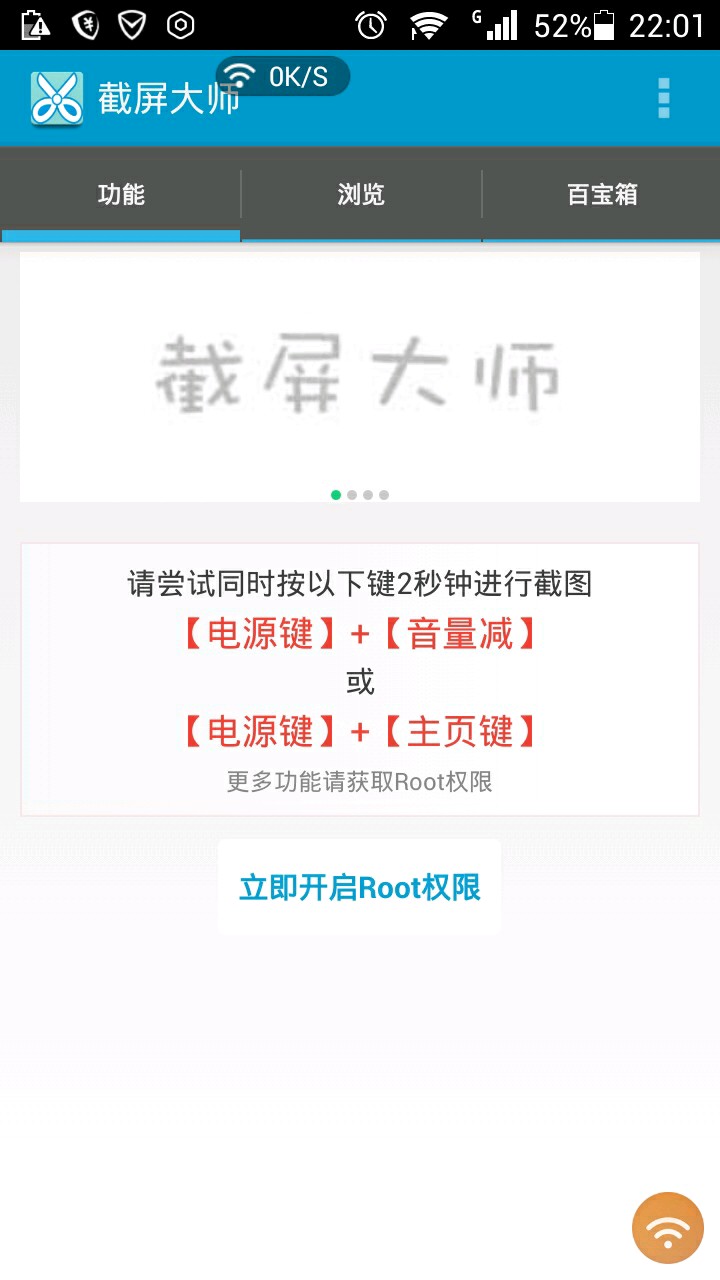This screenshot has width=720, height=1280.
Task: Open the 百宝箱 tab
Action: (602, 195)
